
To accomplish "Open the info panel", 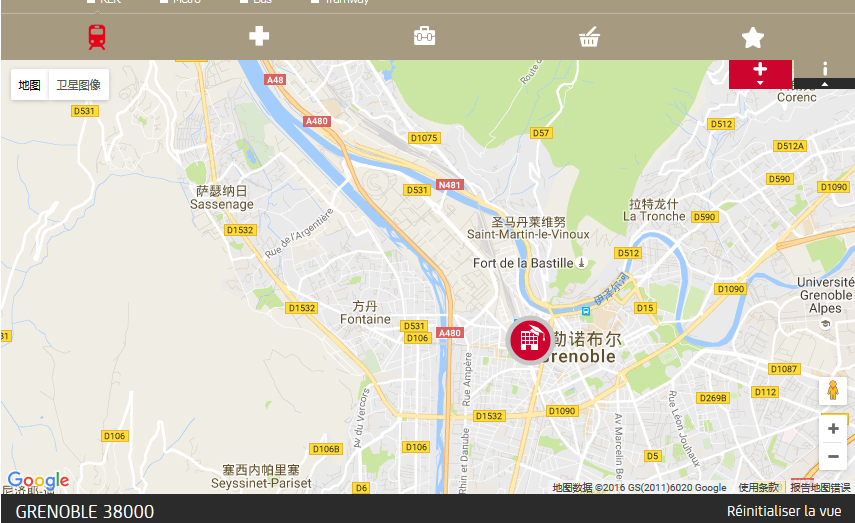I will tap(825, 70).
